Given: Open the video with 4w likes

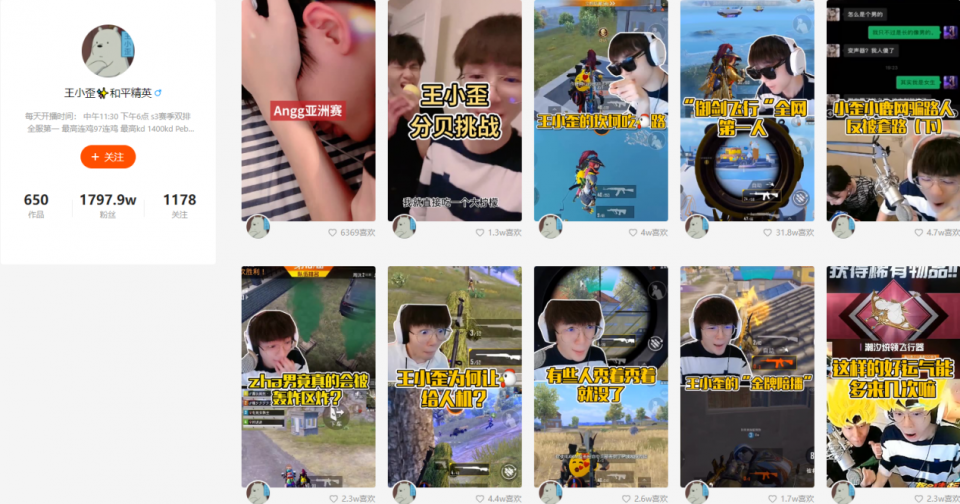Looking at the screenshot, I should click(x=600, y=110).
